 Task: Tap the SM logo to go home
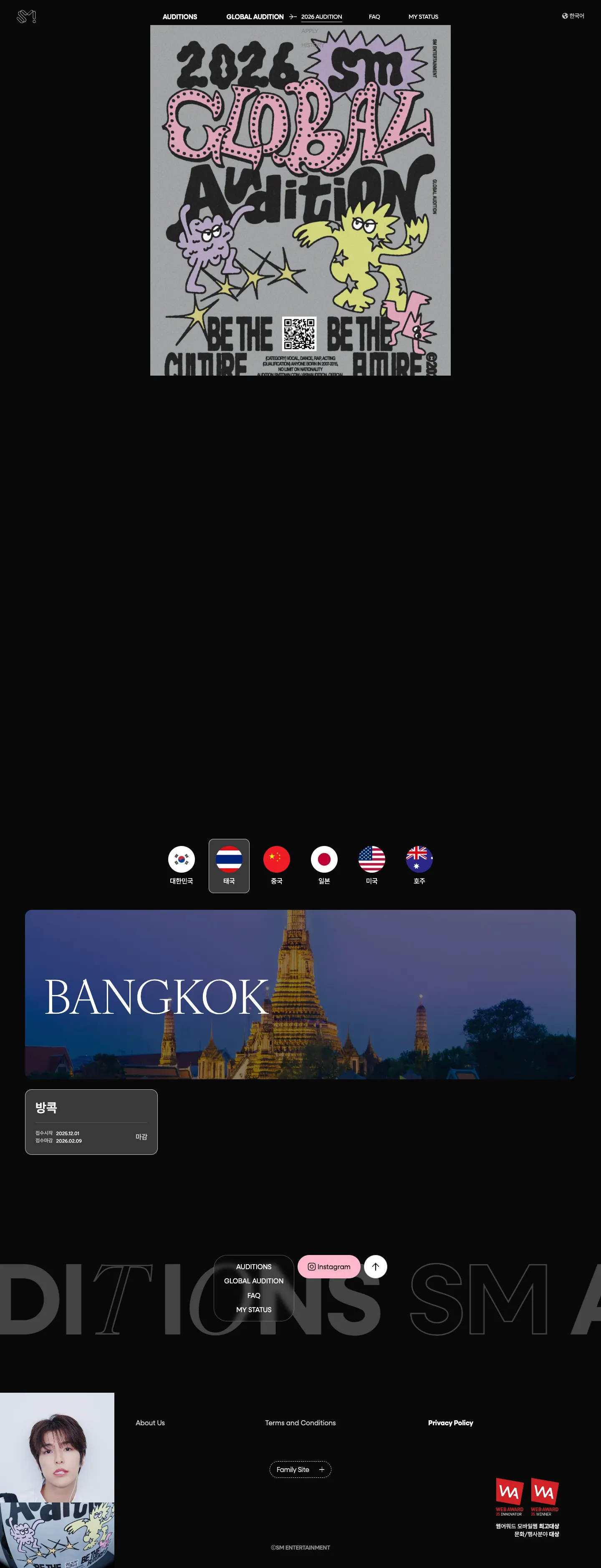(x=26, y=16)
